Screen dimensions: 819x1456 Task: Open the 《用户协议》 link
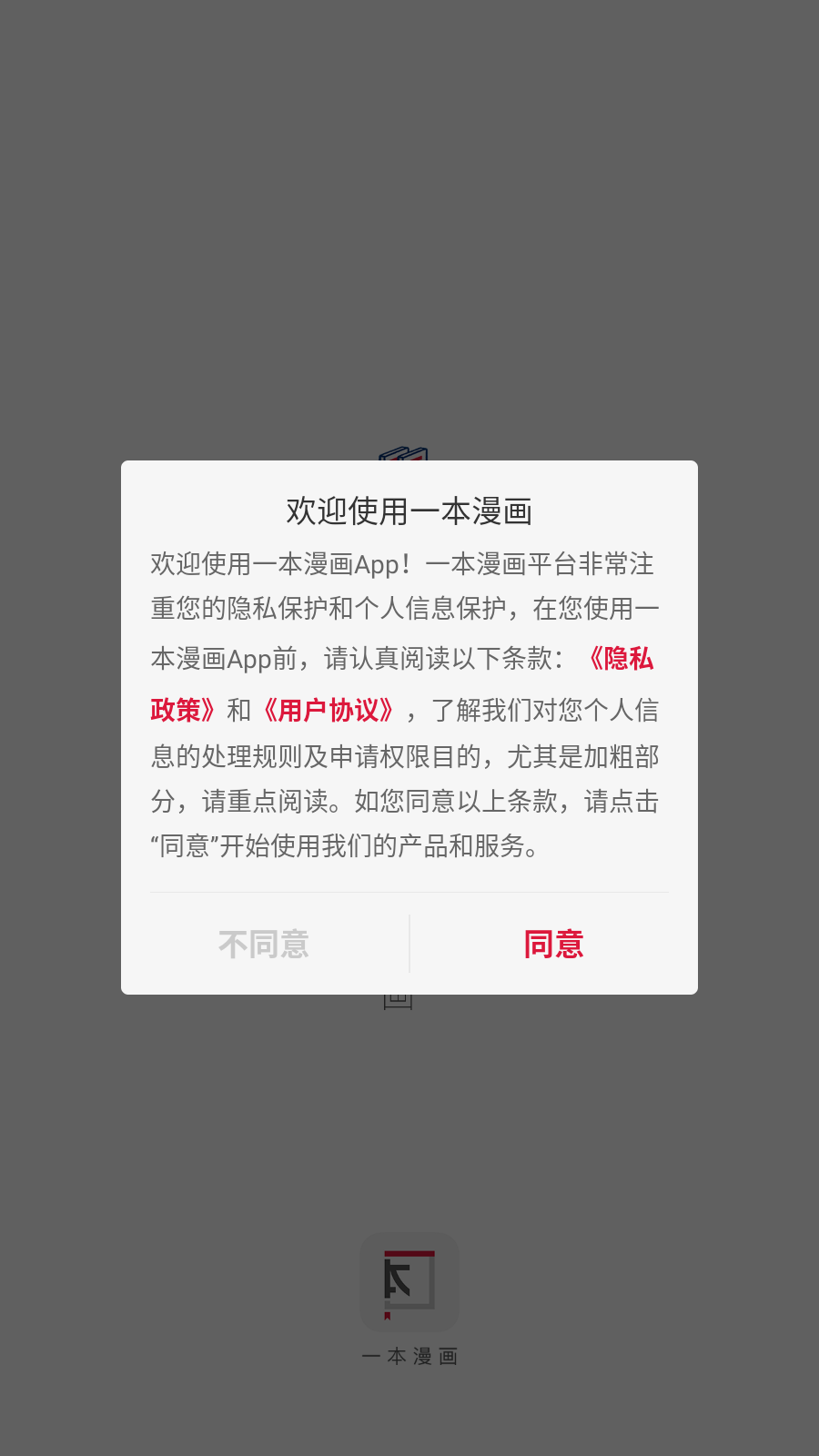click(x=328, y=710)
